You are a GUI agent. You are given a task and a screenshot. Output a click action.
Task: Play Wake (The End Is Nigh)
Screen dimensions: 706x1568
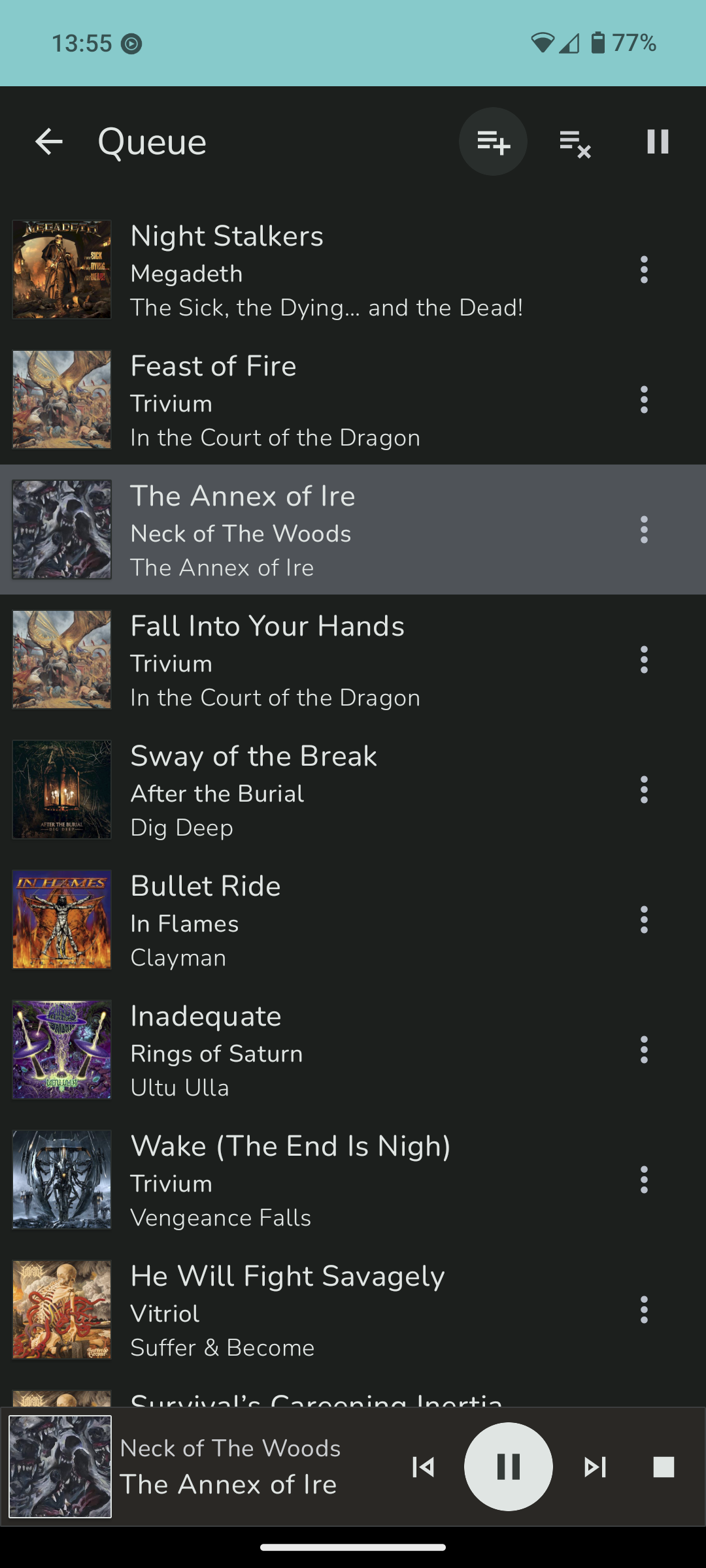click(327, 1180)
